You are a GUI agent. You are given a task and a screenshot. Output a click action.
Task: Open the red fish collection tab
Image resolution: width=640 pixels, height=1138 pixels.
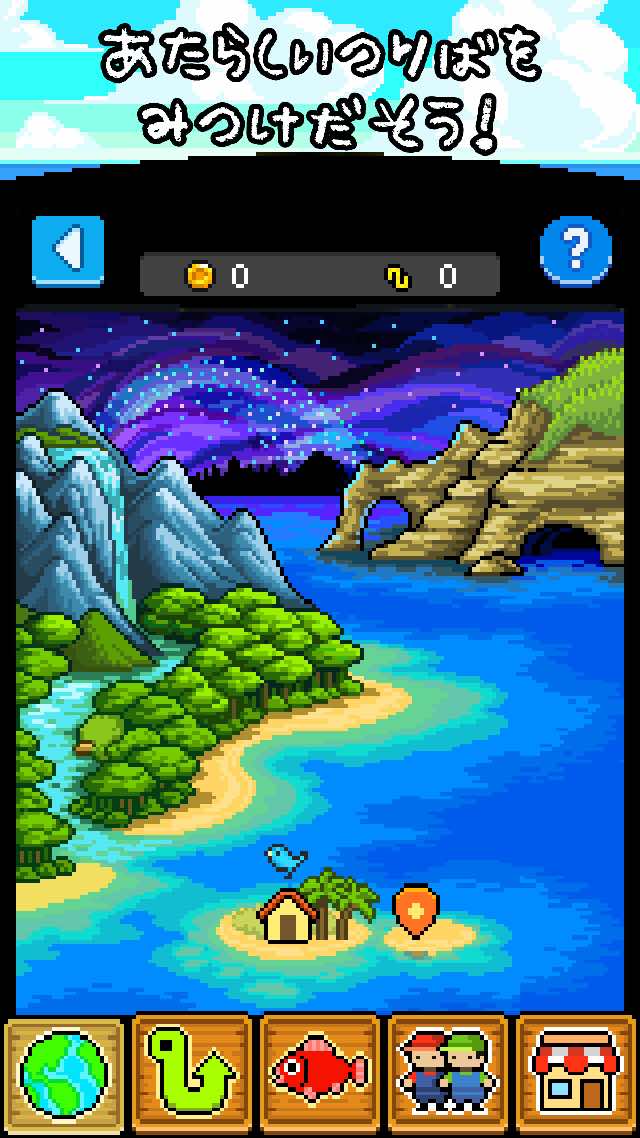[x=320, y=1076]
